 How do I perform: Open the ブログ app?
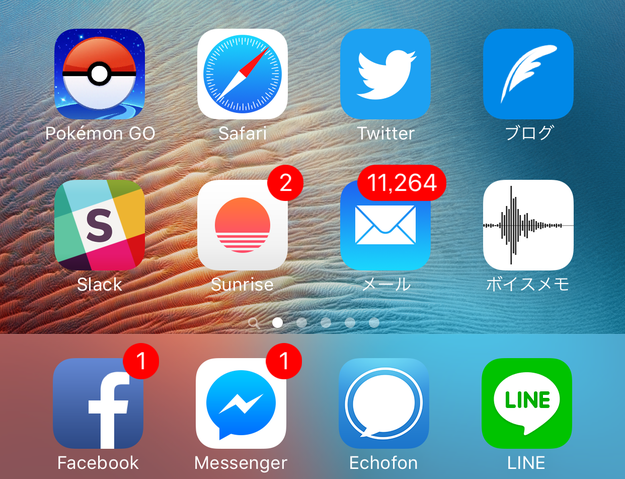tap(528, 75)
